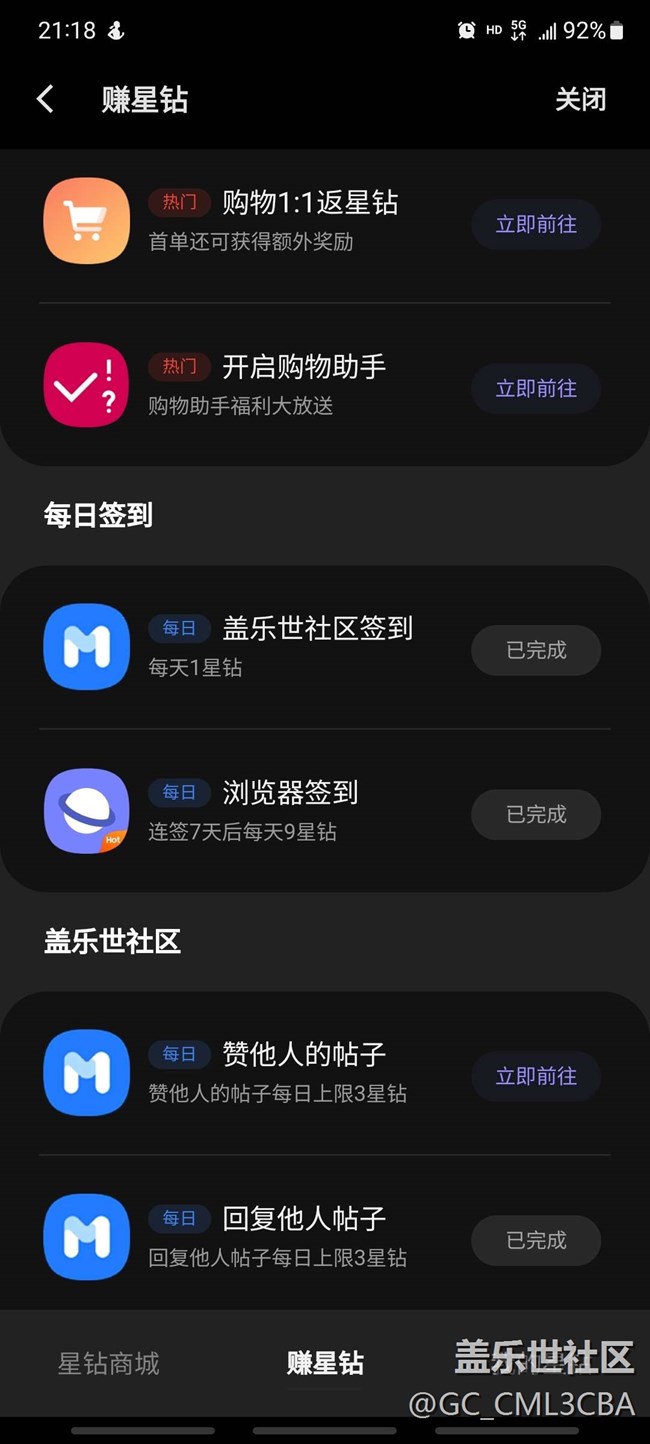Tap 立即前往 for 赞他人的帖子
Viewport: 650px width, 1444px height.
(536, 1076)
